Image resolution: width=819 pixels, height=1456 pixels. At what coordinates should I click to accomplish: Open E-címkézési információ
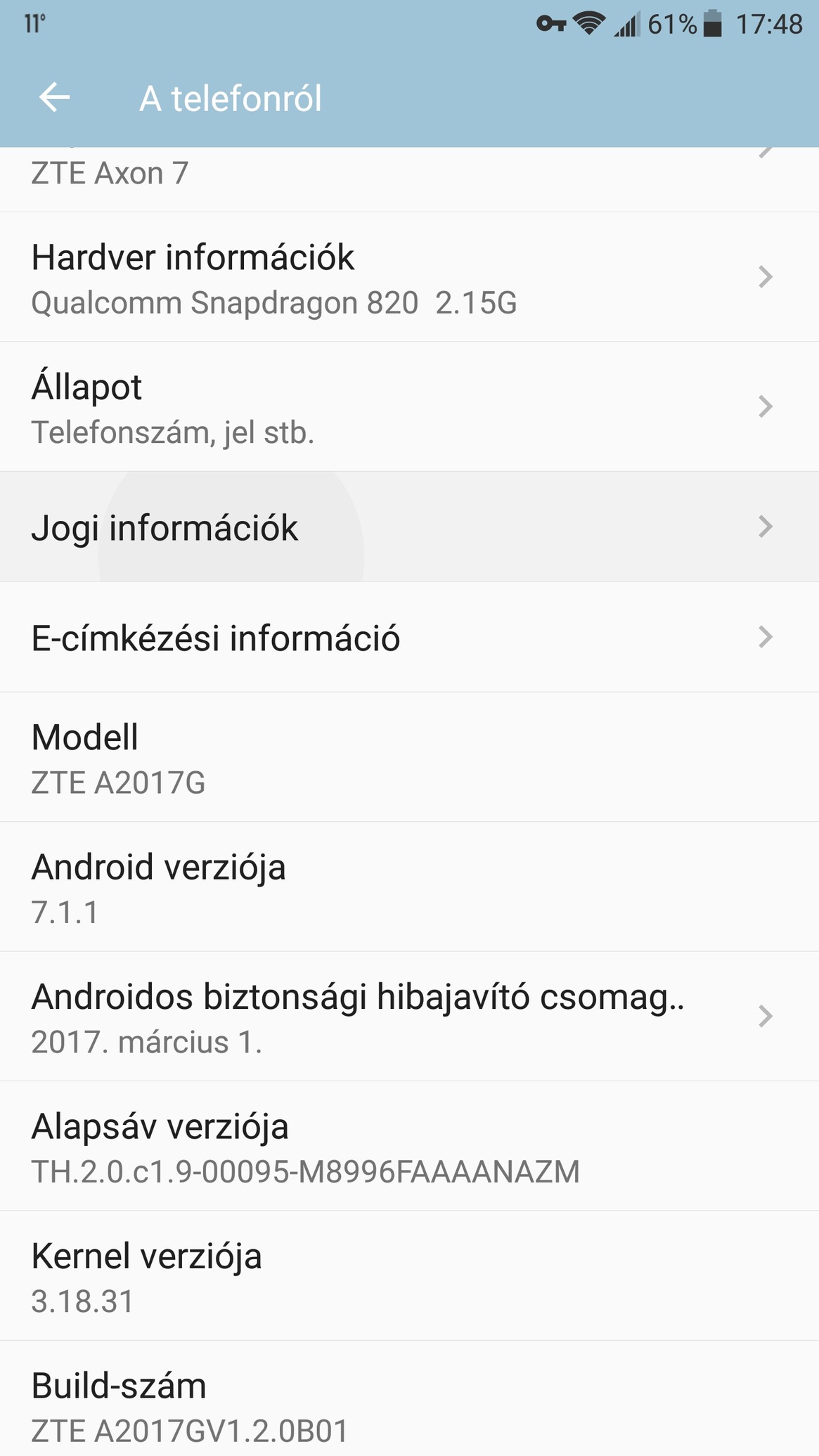[409, 637]
